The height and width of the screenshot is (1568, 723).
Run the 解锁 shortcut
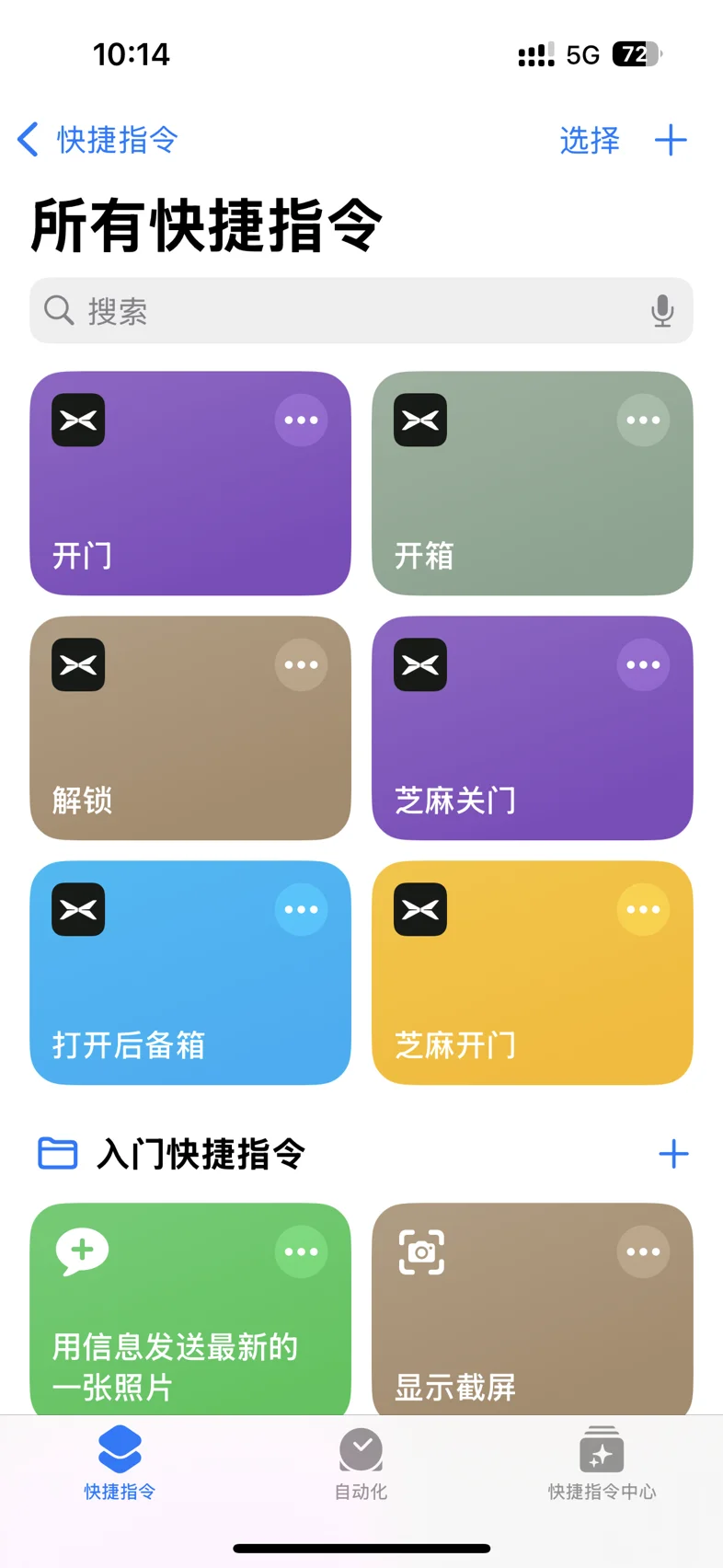190,728
